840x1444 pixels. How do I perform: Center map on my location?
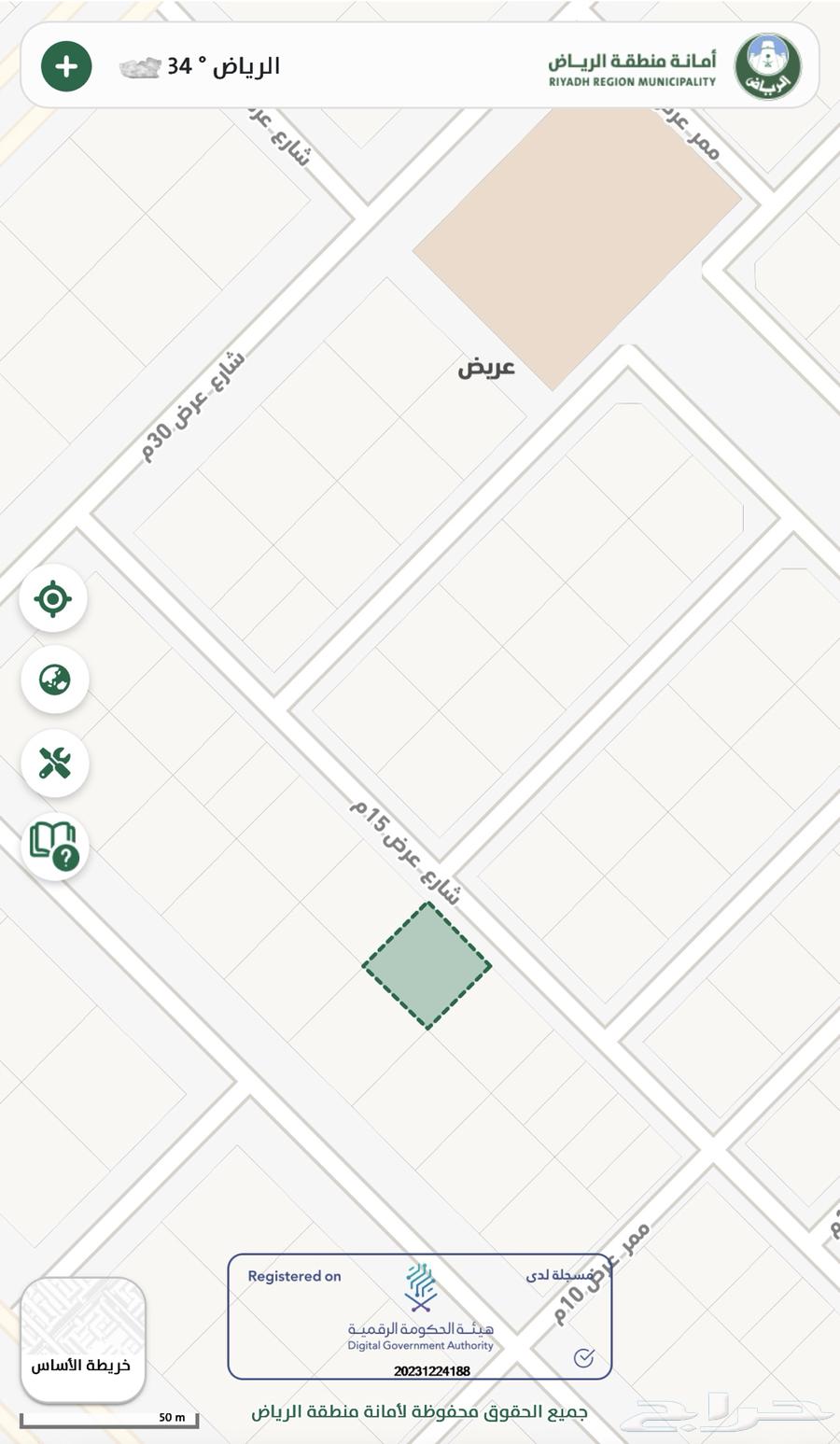[x=53, y=598]
